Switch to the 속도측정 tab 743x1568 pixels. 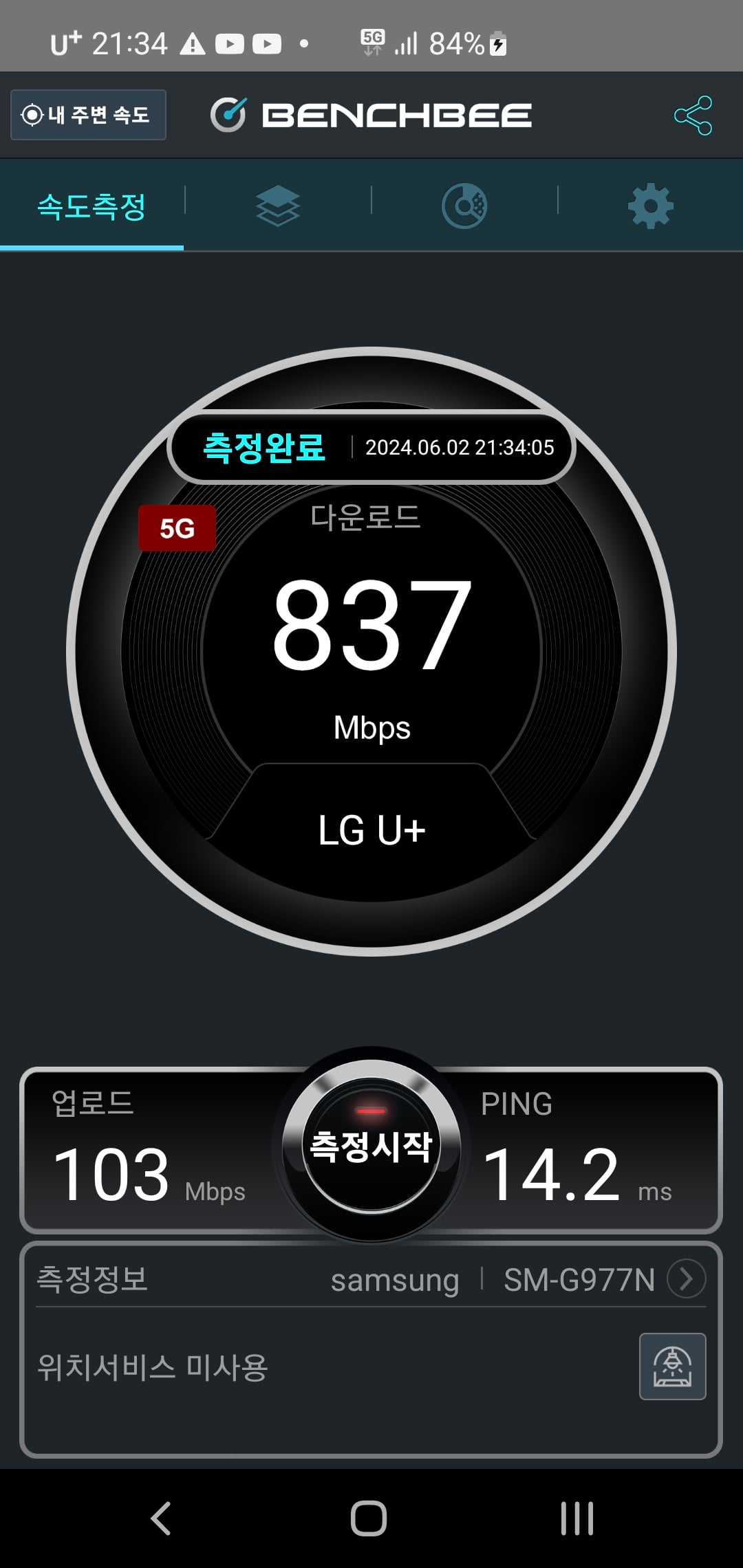coord(91,206)
